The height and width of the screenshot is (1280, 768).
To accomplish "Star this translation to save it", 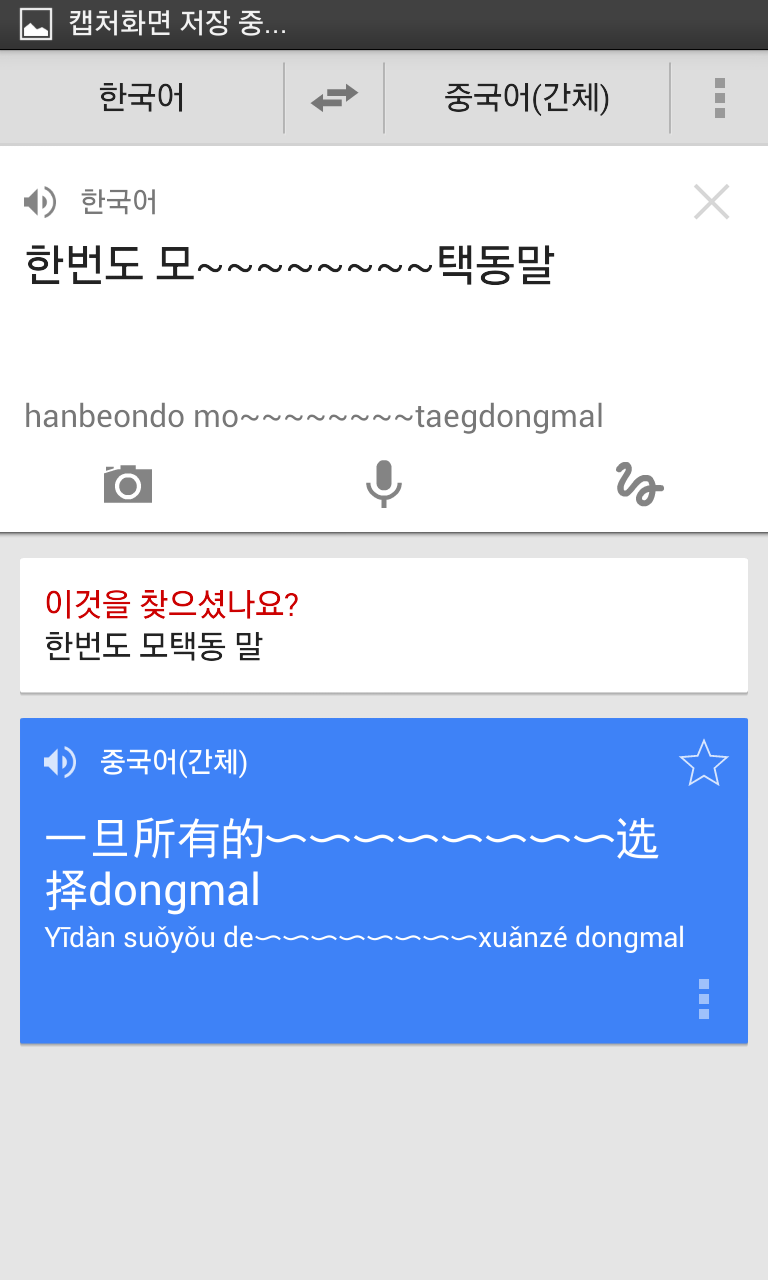I will point(704,764).
